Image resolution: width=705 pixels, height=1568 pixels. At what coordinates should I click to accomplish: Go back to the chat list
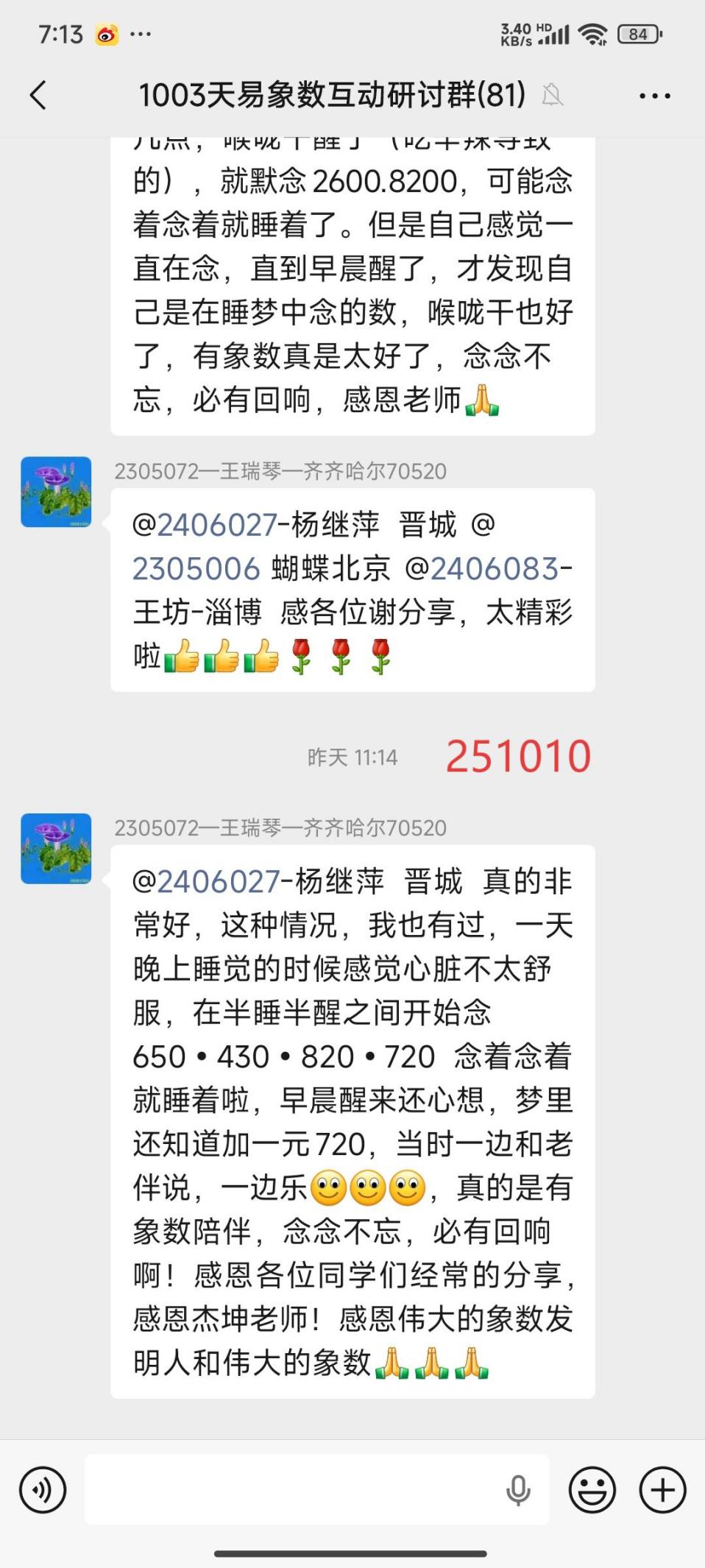[38, 96]
